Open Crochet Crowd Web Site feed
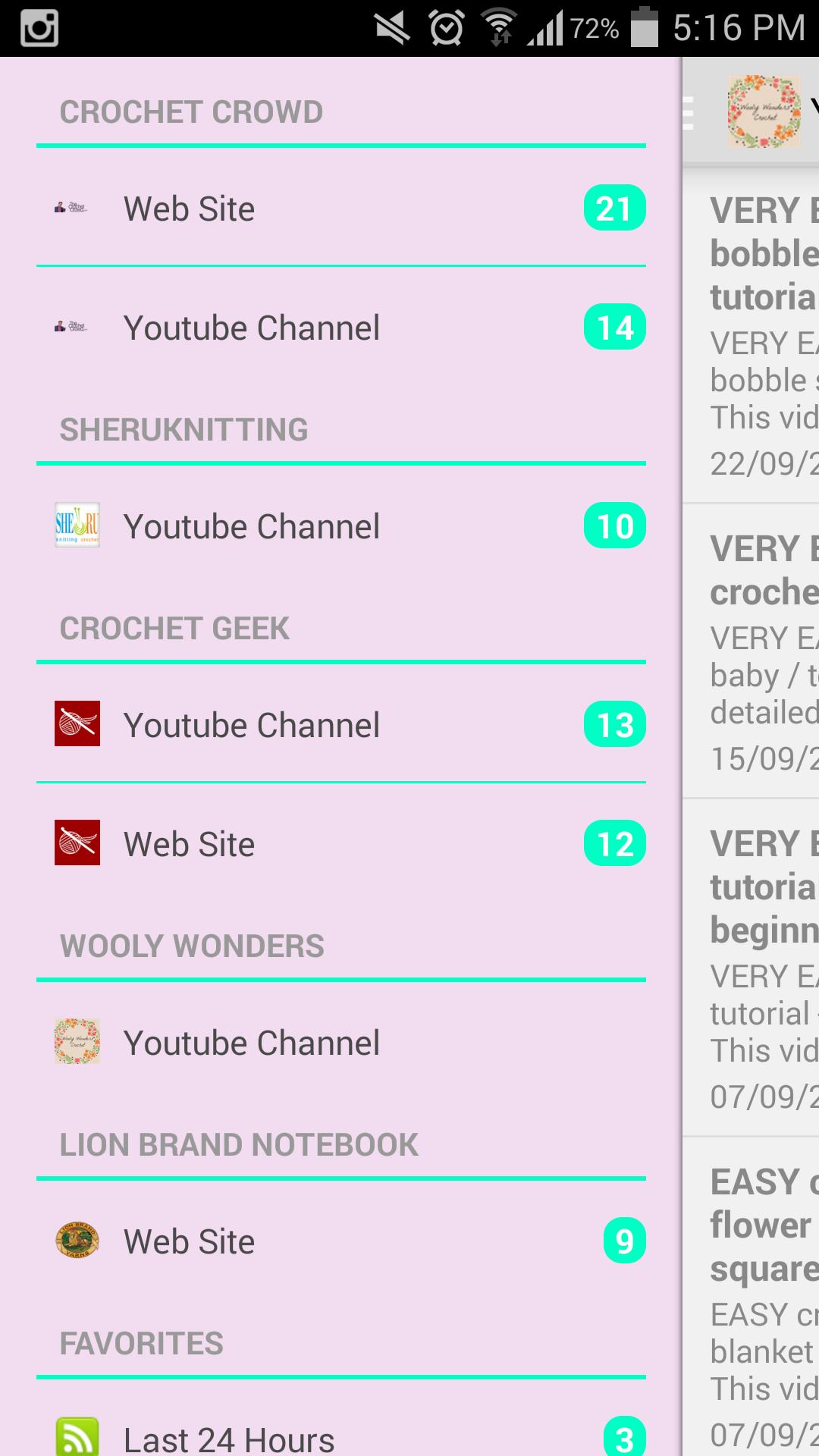This screenshot has width=819, height=1456. click(x=341, y=209)
